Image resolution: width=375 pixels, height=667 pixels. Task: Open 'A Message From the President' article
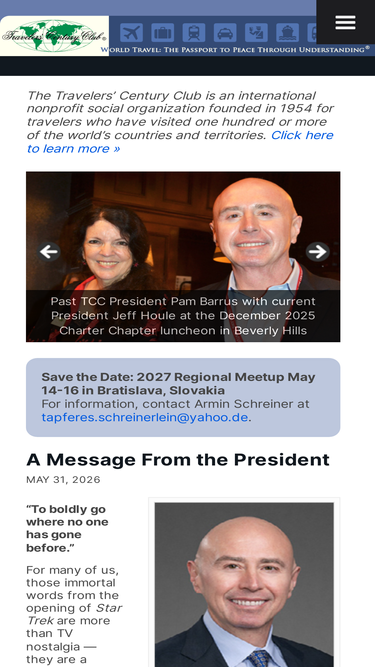178,460
